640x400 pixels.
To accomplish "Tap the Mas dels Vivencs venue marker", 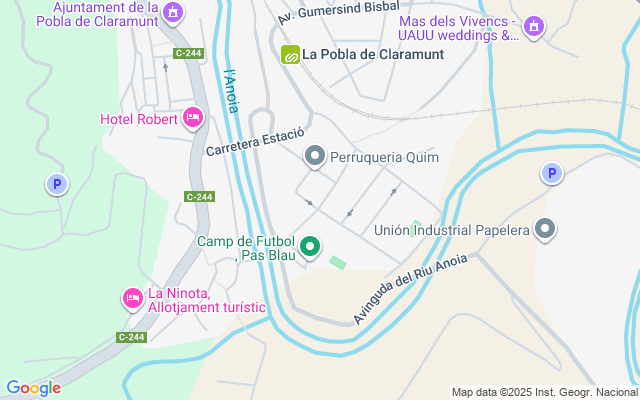I will (533, 24).
